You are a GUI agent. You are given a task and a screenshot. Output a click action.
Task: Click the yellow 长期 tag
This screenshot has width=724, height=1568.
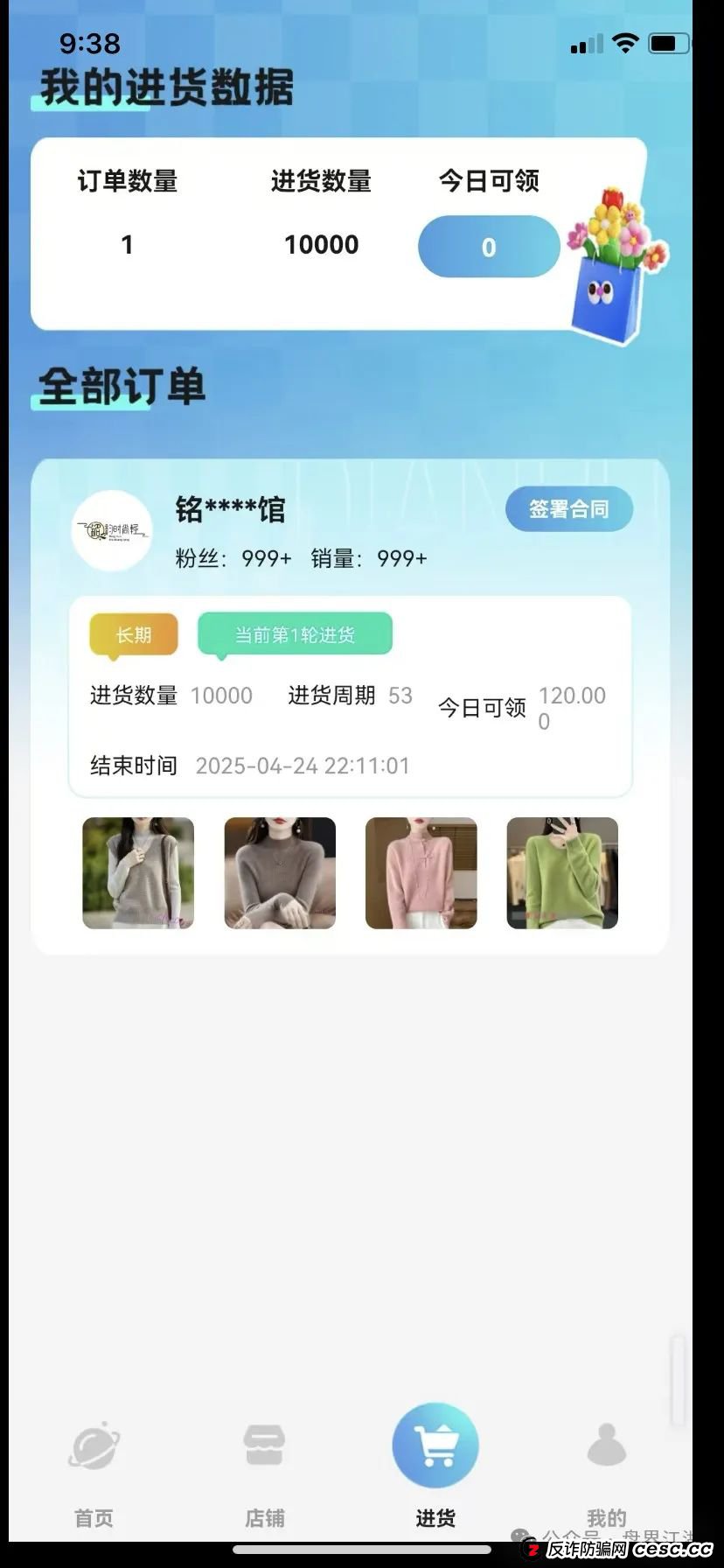pos(133,634)
